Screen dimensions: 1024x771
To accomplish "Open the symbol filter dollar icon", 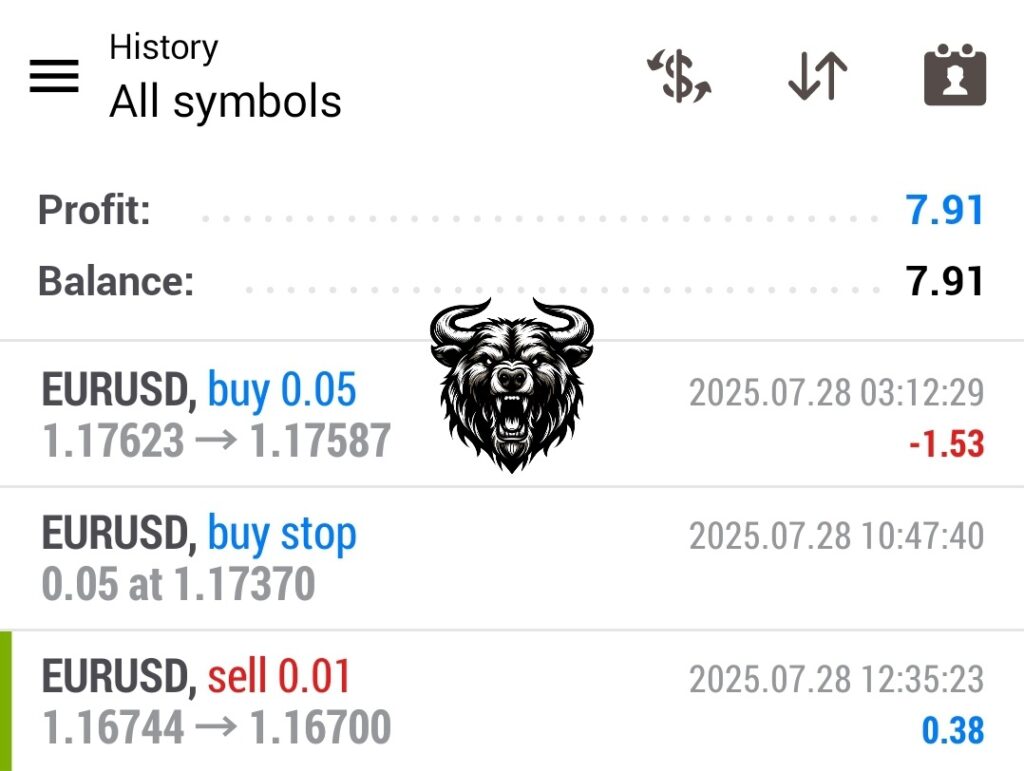I will [x=679, y=77].
